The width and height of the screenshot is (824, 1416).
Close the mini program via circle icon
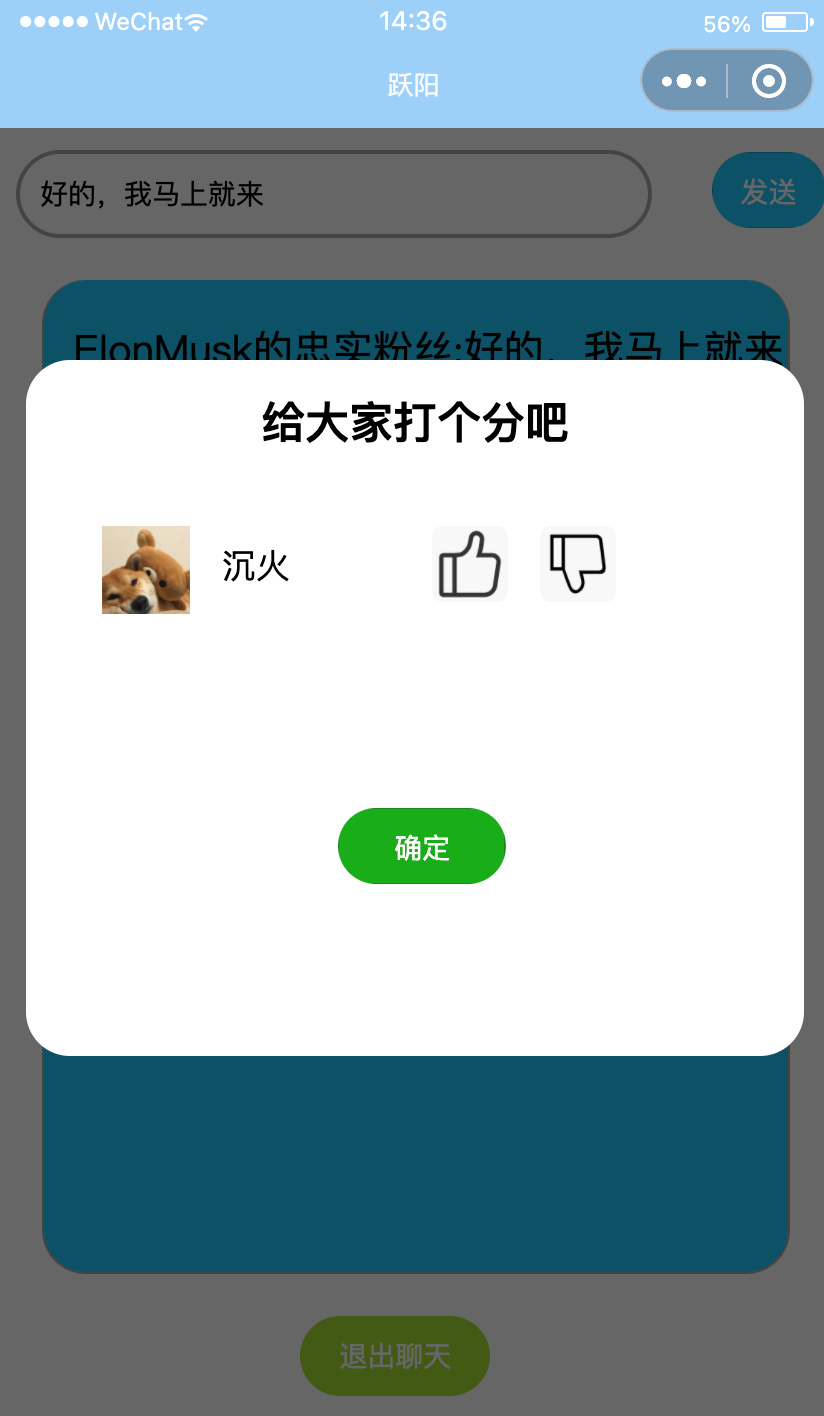(x=768, y=81)
